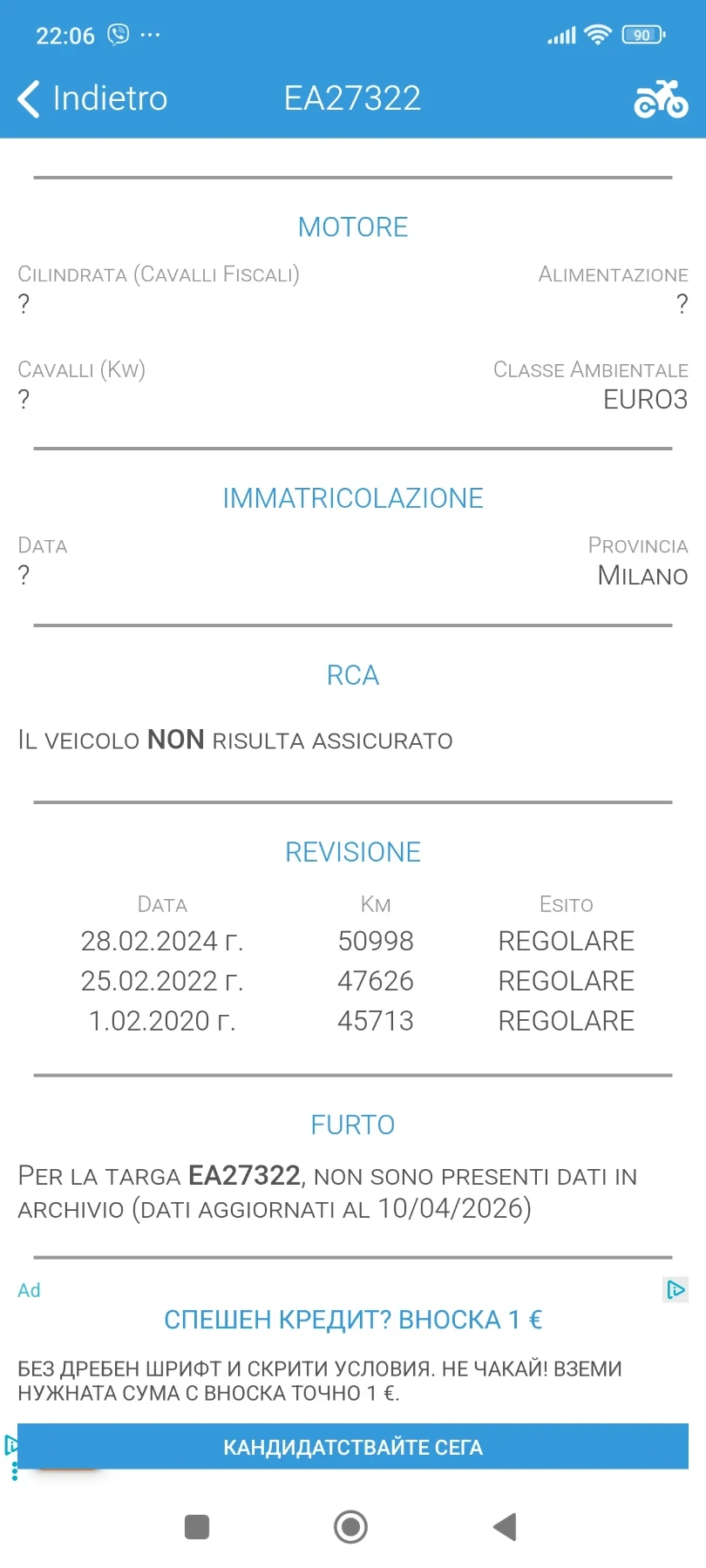
Task: Open recent apps from the navigation bar
Action: 197,1526
